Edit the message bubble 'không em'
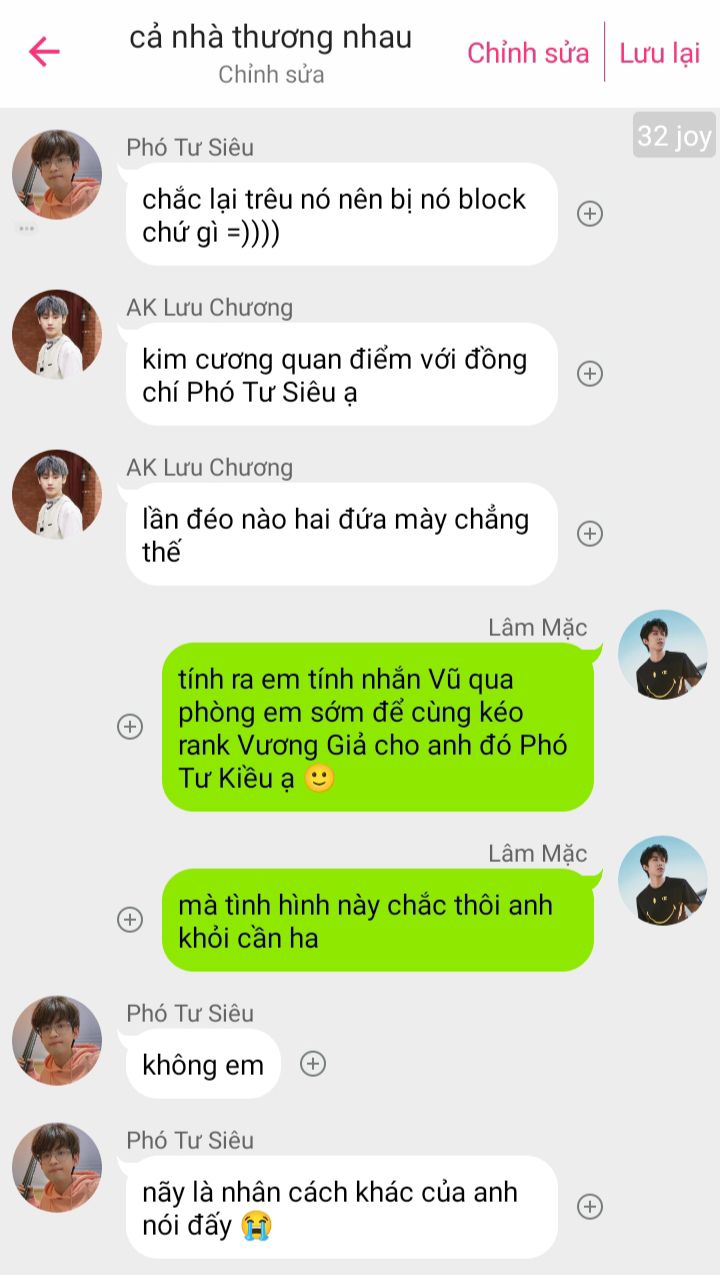Image resolution: width=720 pixels, height=1275 pixels. coord(203,1064)
